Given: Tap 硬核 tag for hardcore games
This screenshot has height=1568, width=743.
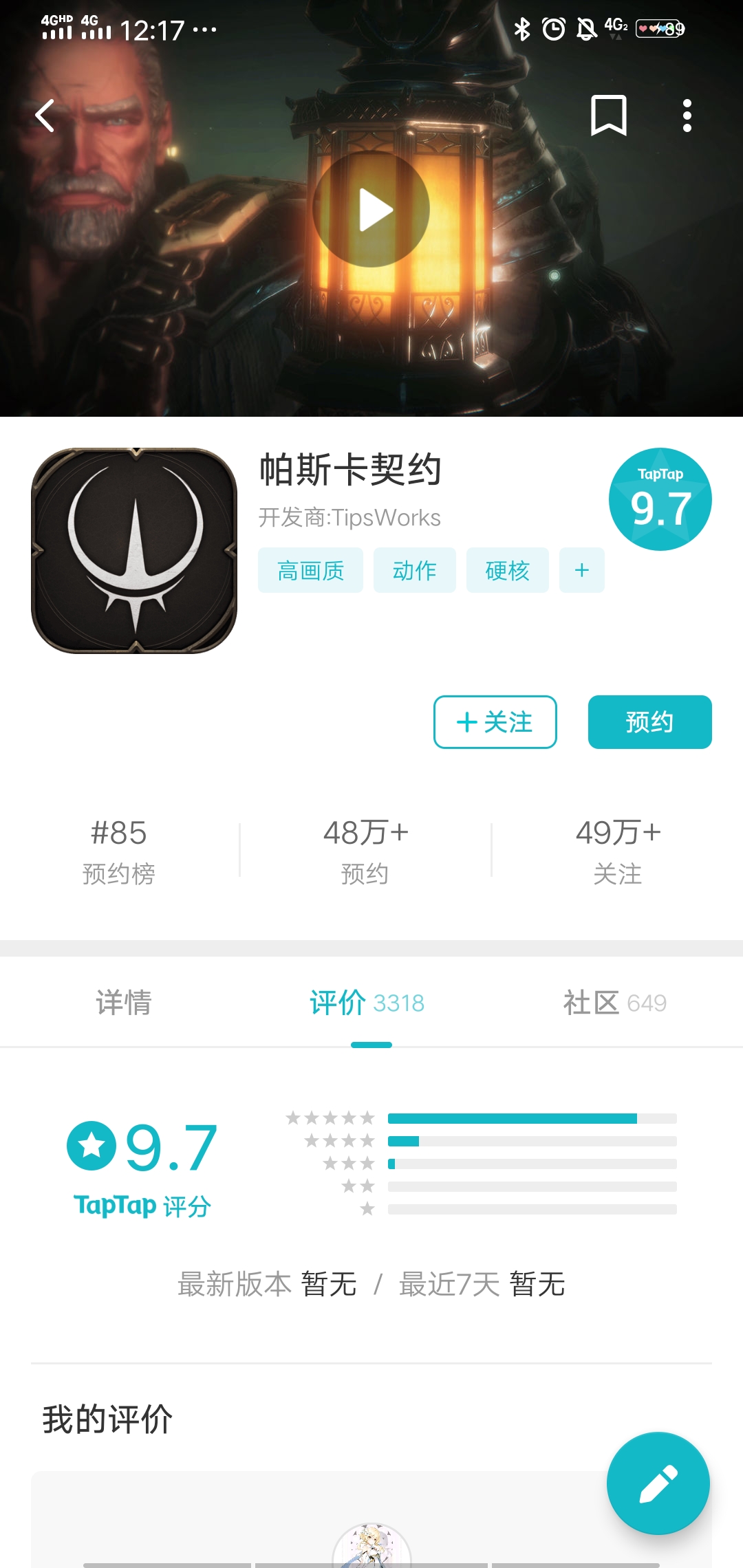Looking at the screenshot, I should 508,570.
